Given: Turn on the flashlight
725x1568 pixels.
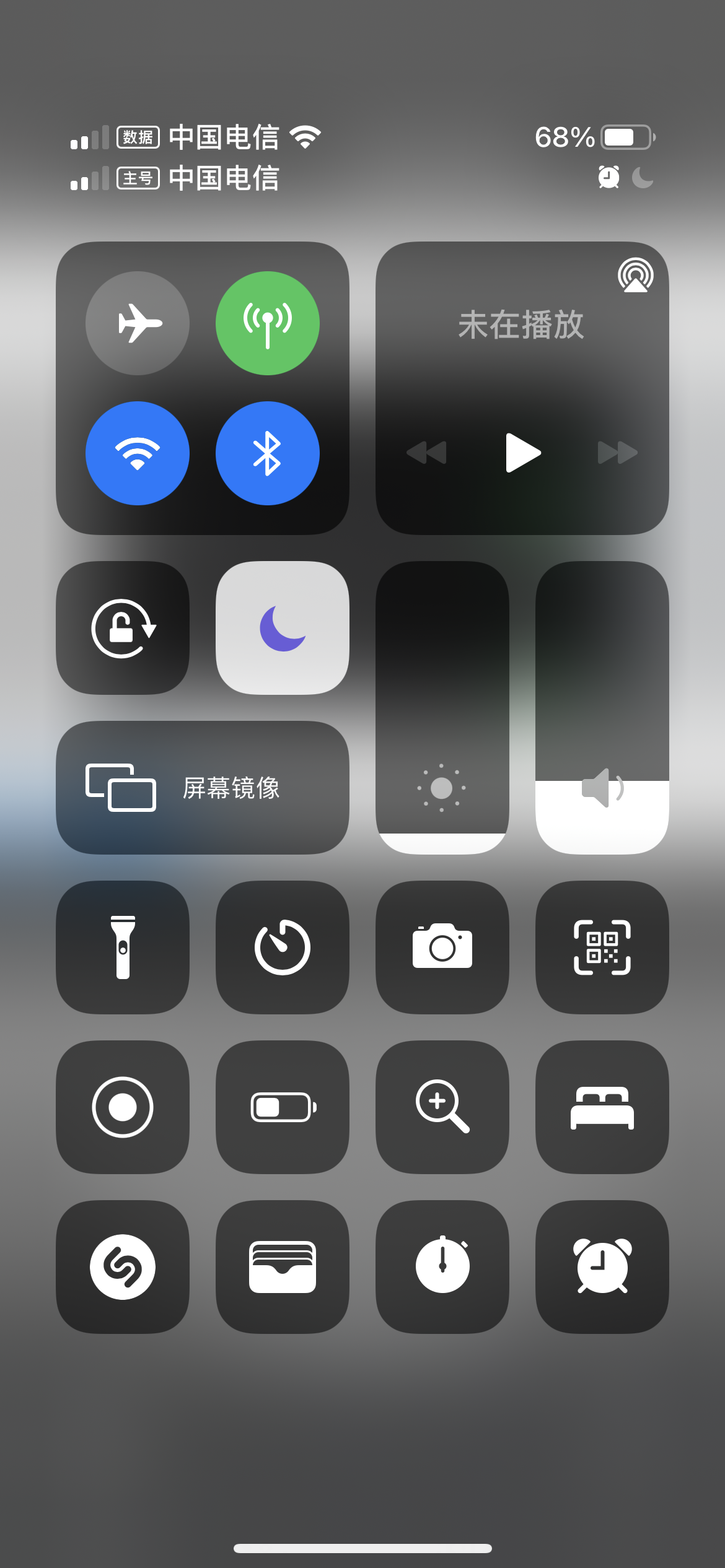Looking at the screenshot, I should point(123,947).
